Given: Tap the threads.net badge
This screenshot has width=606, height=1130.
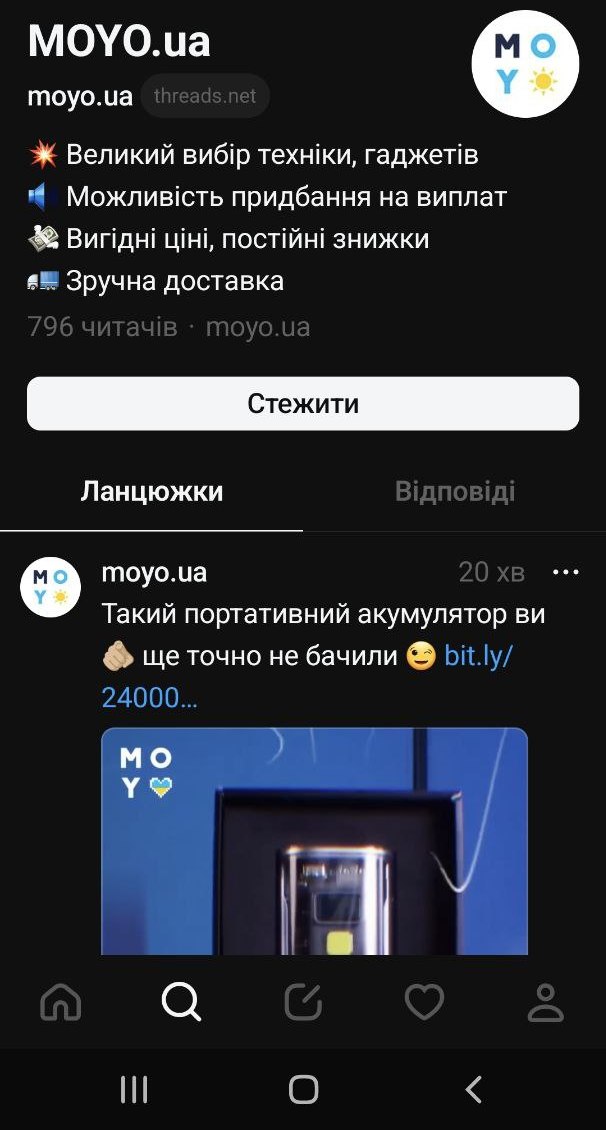Looking at the screenshot, I should click(x=205, y=96).
